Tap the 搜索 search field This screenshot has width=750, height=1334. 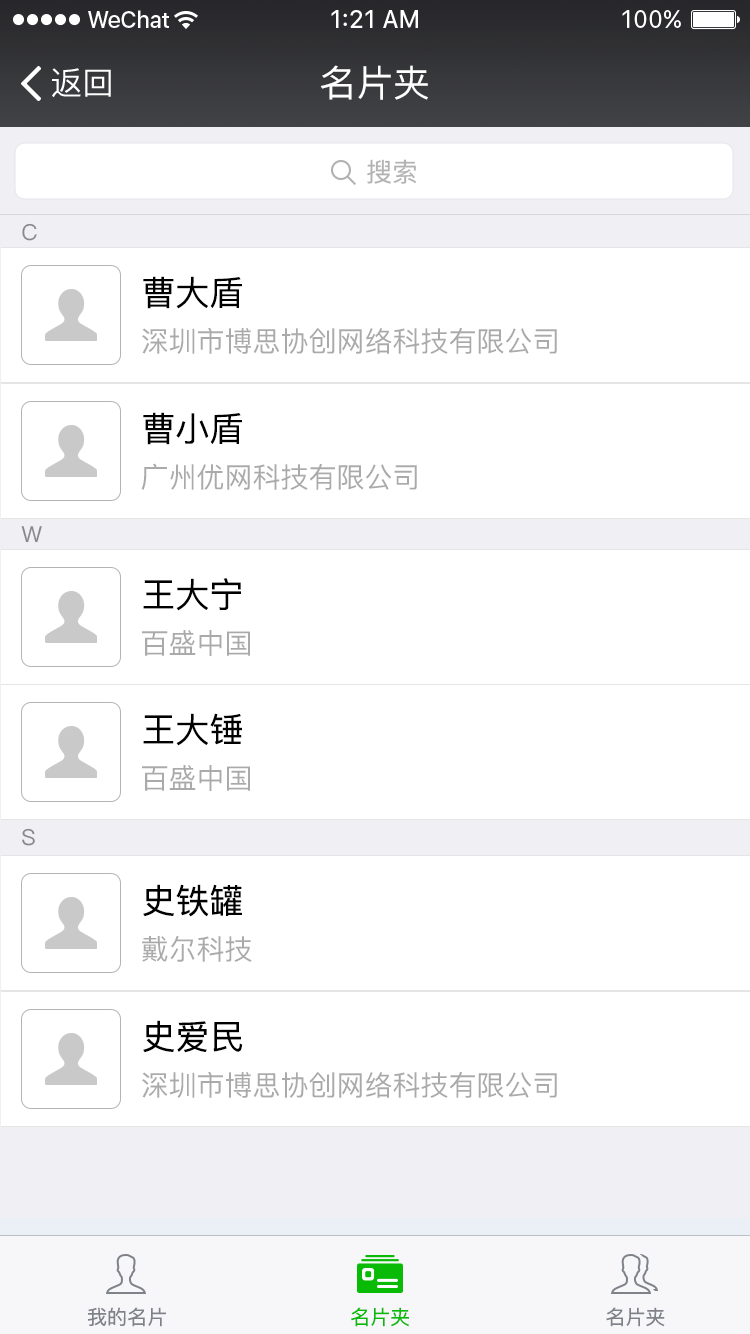(374, 172)
